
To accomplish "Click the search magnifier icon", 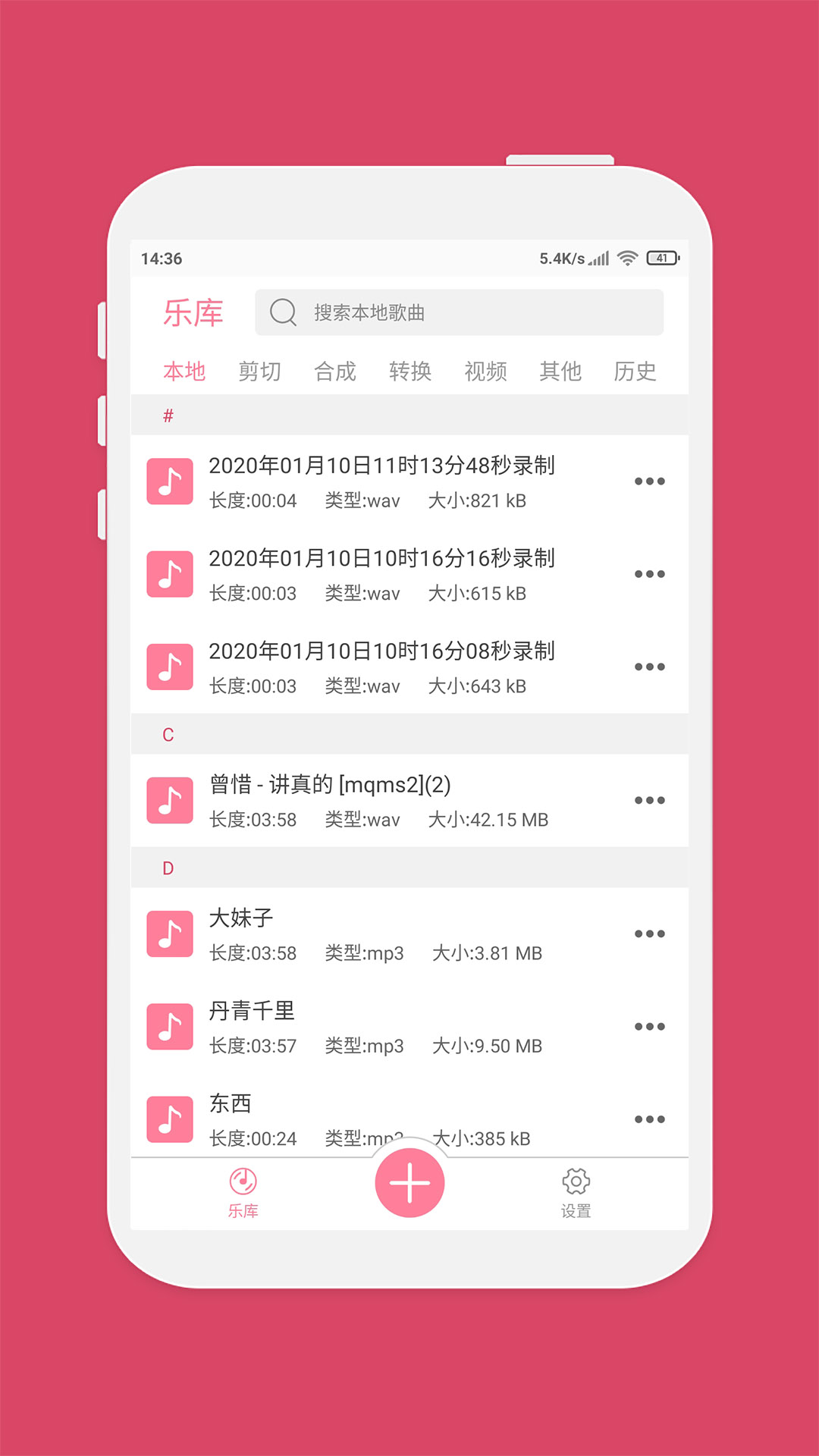I will click(282, 312).
